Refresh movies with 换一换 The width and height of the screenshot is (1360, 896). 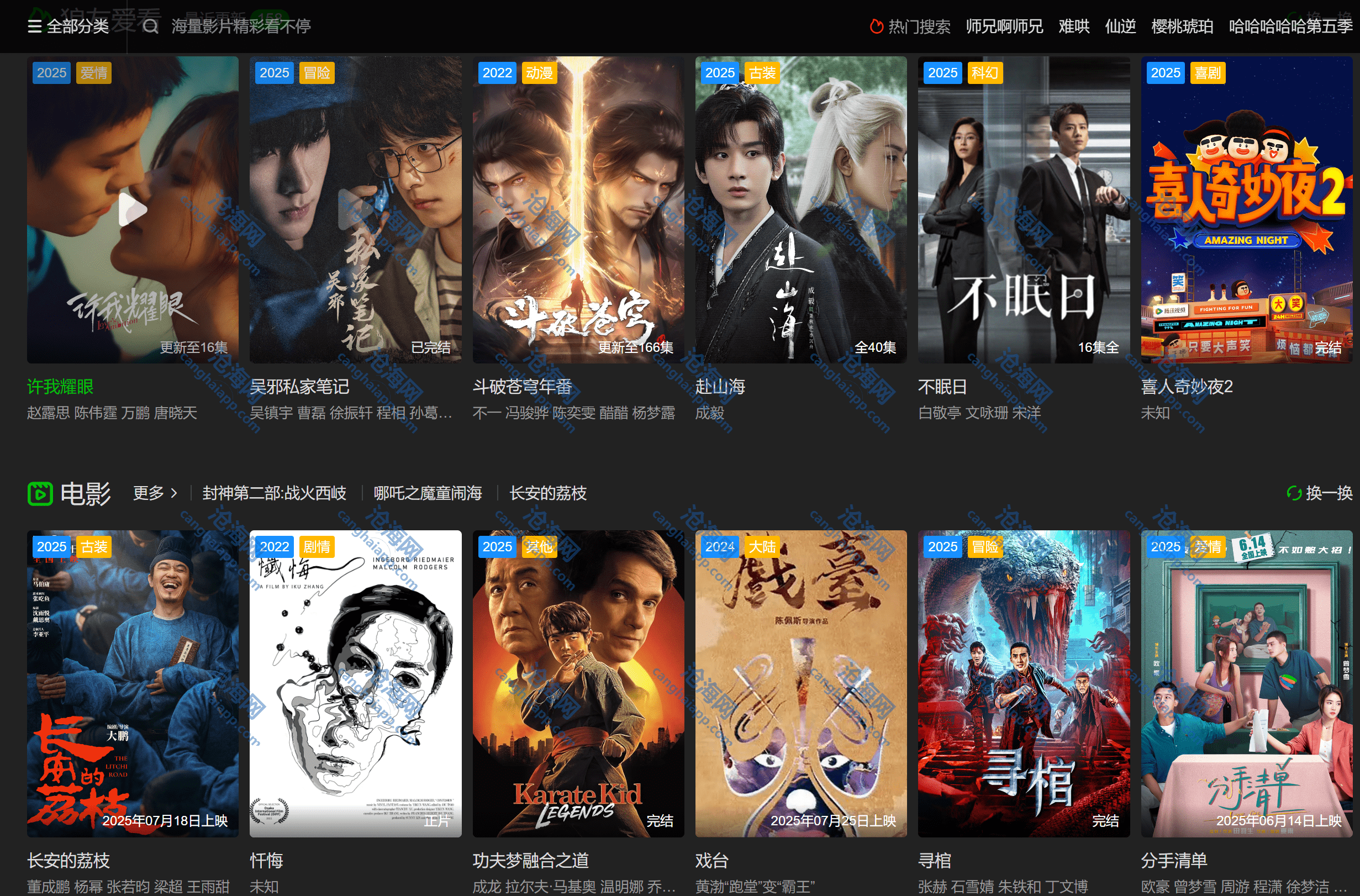[x=1319, y=493]
